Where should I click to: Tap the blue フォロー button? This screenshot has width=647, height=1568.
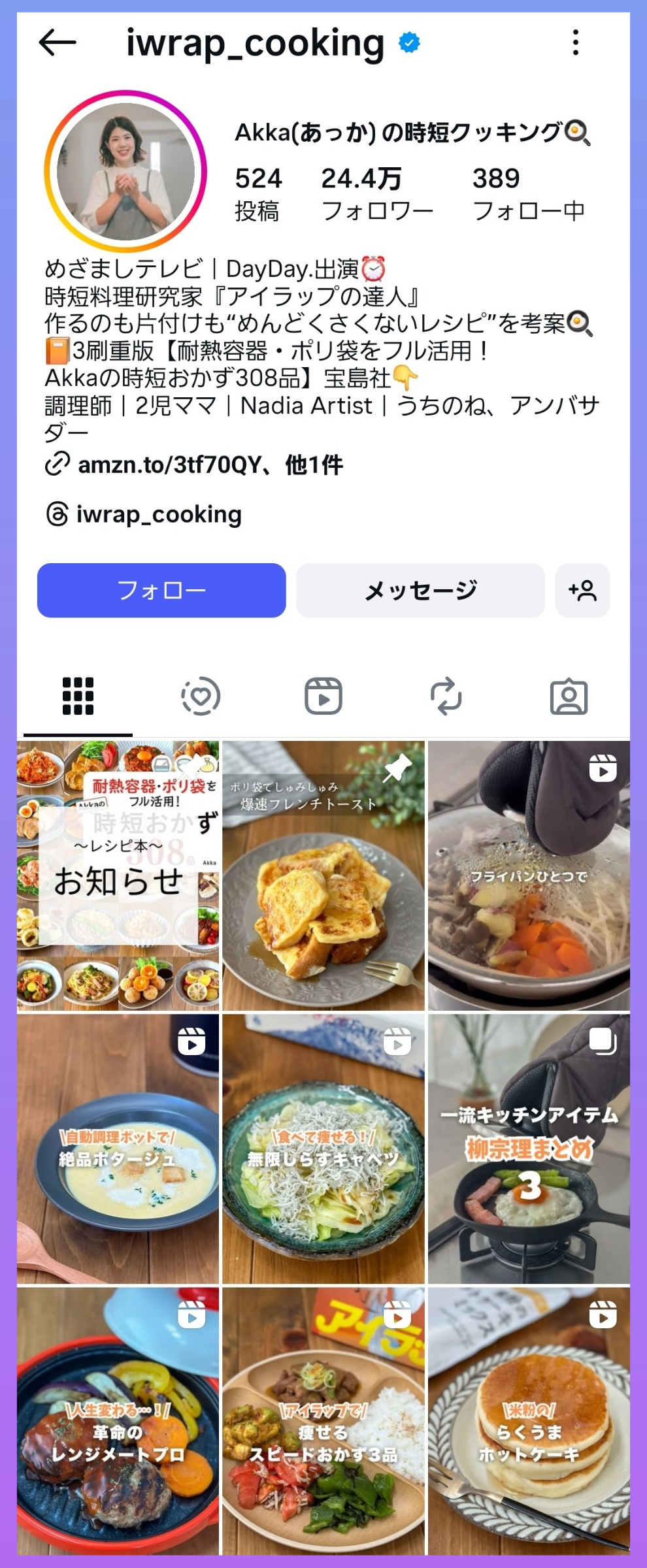pyautogui.click(x=161, y=591)
